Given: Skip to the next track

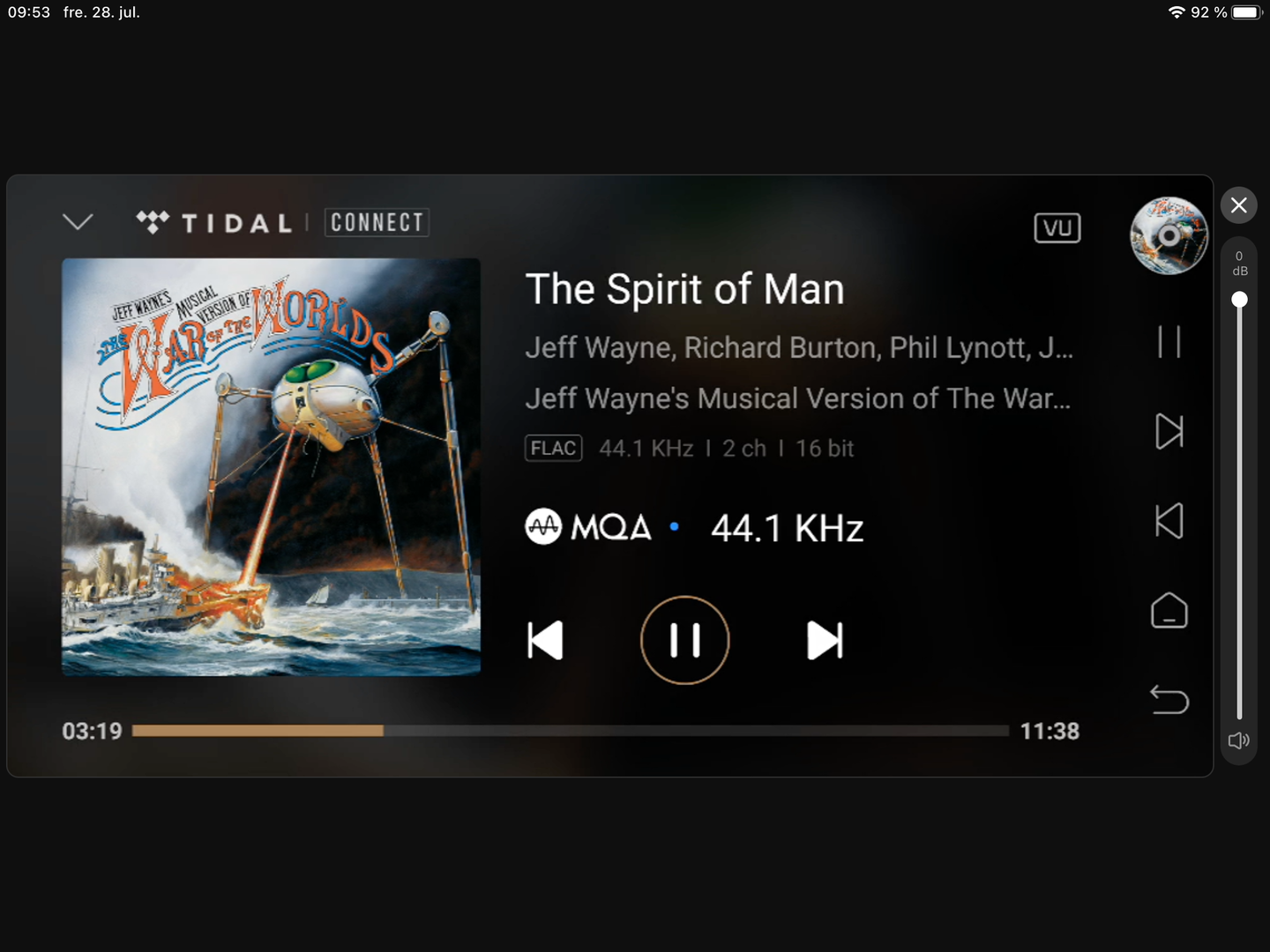Looking at the screenshot, I should pos(825,641).
